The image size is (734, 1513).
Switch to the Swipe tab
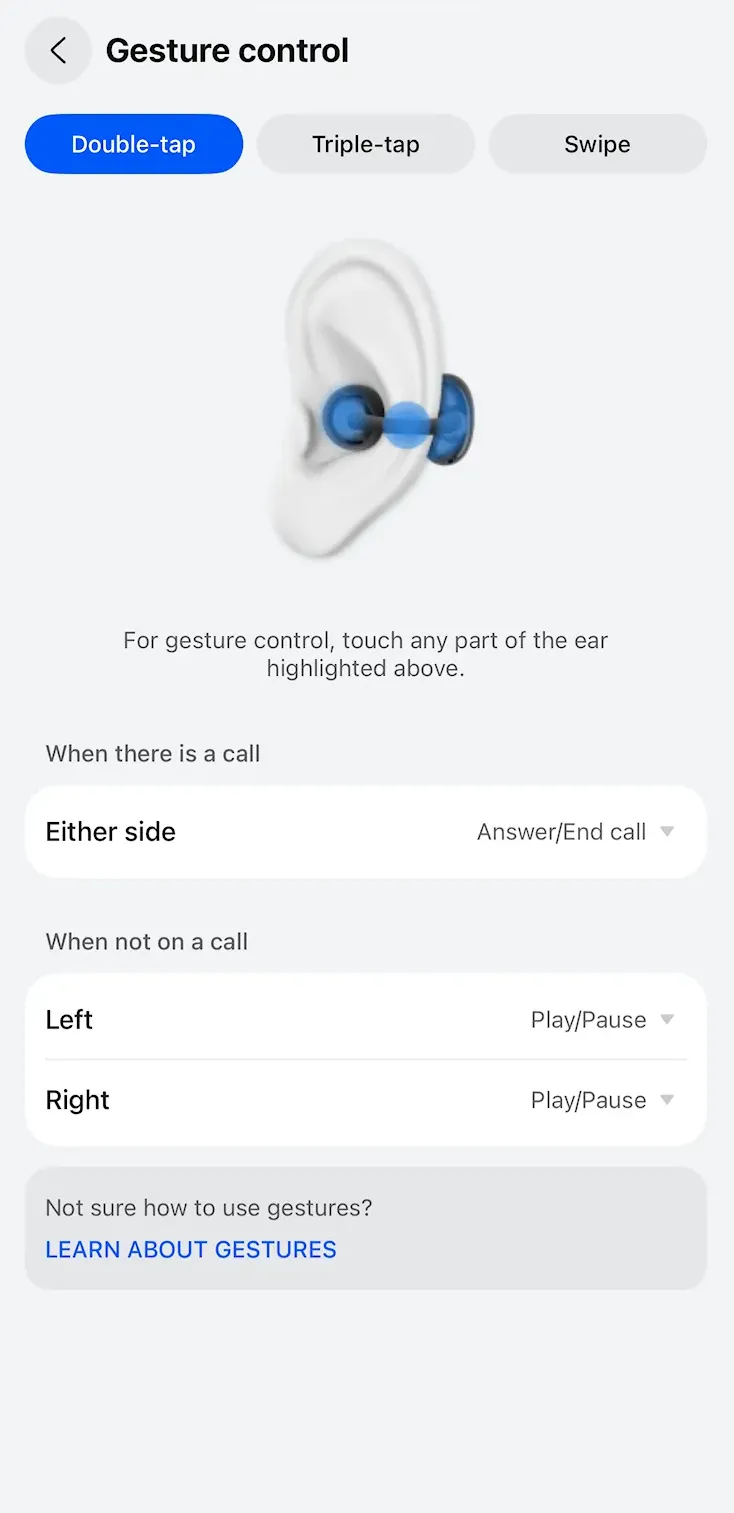click(x=597, y=144)
